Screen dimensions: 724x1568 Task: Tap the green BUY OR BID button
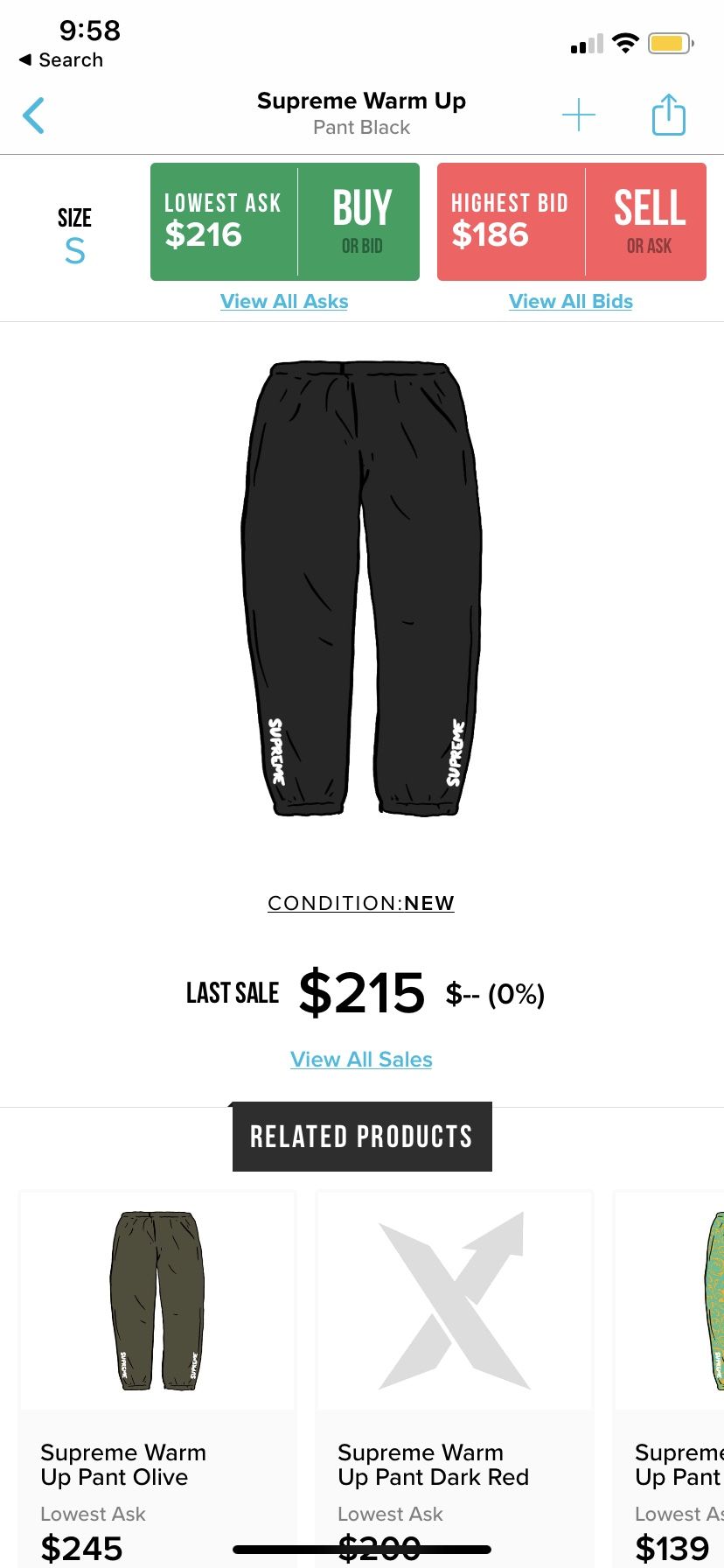[x=362, y=219]
